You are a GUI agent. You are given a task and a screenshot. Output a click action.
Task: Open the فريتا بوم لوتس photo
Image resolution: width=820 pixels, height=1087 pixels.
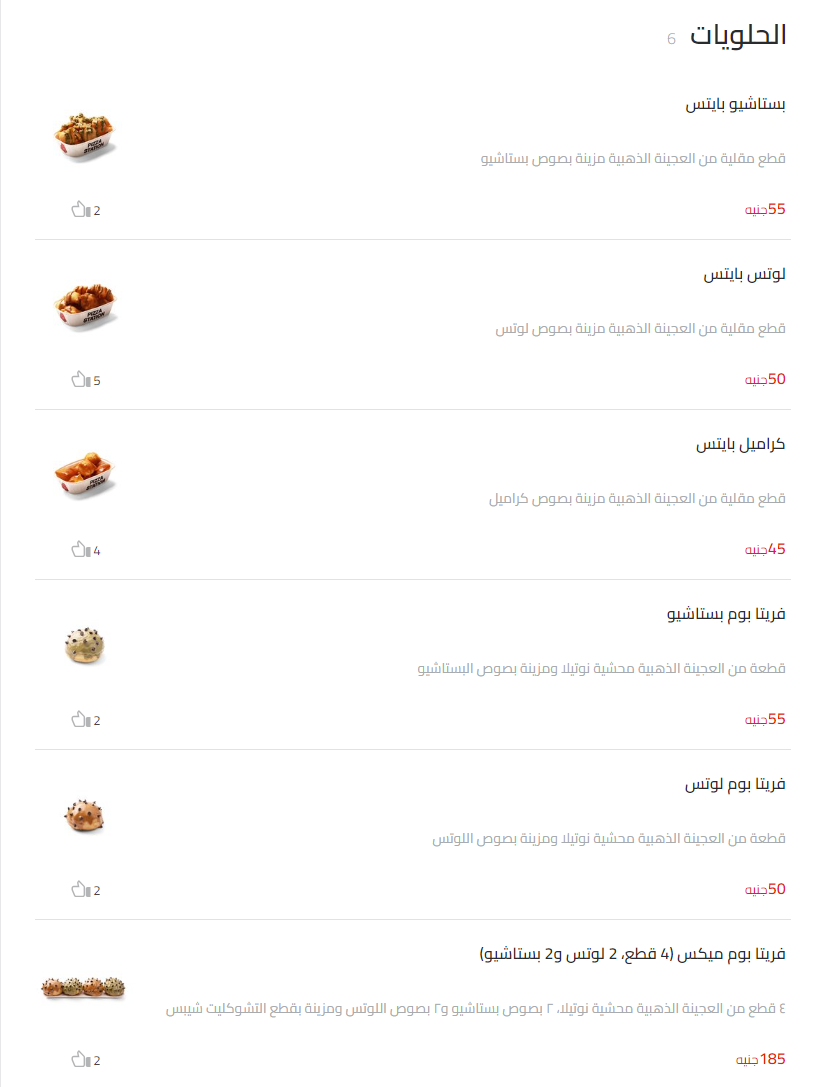(x=85, y=815)
